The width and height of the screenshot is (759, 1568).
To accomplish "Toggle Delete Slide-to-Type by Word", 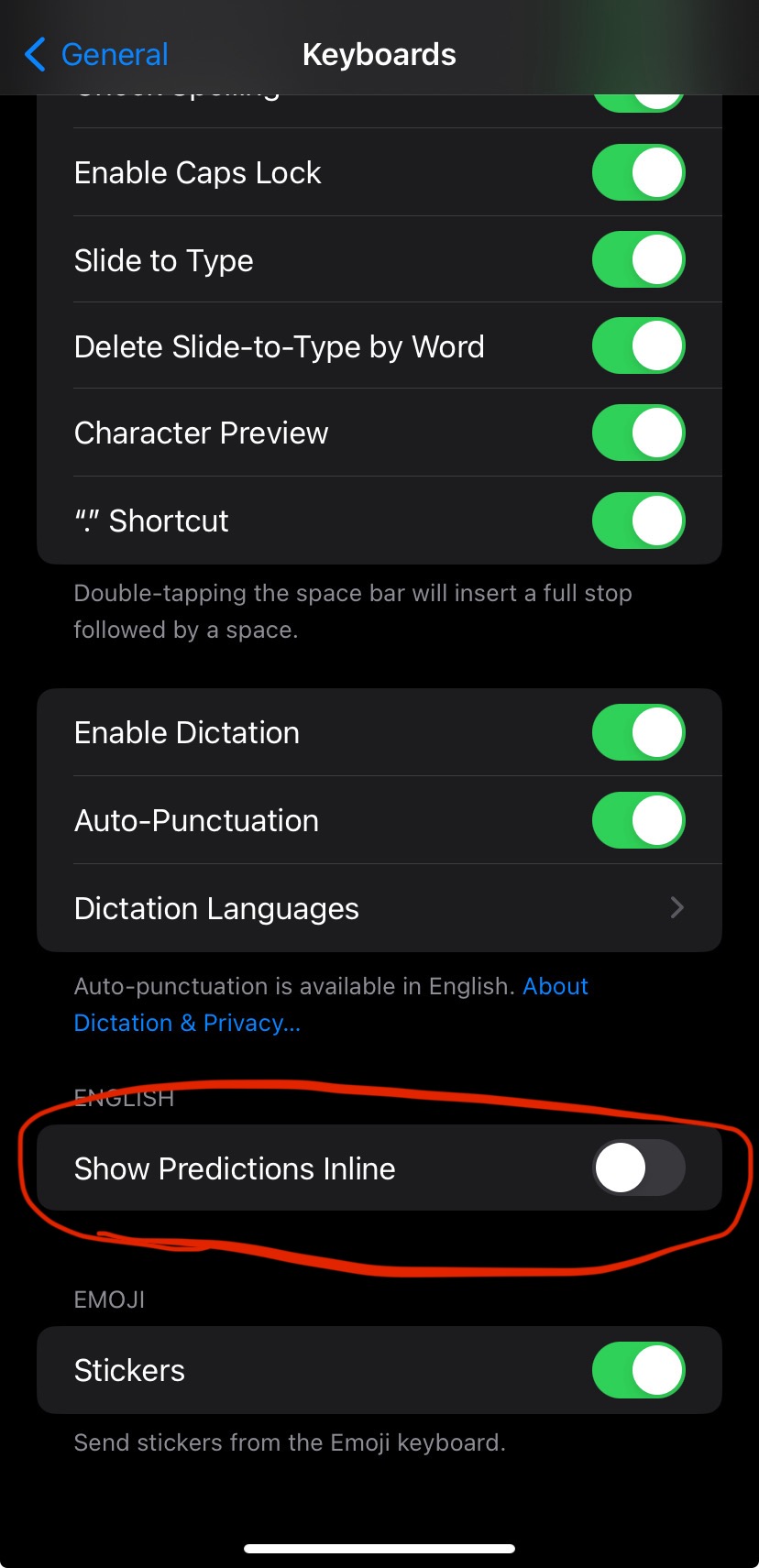I will tap(639, 346).
